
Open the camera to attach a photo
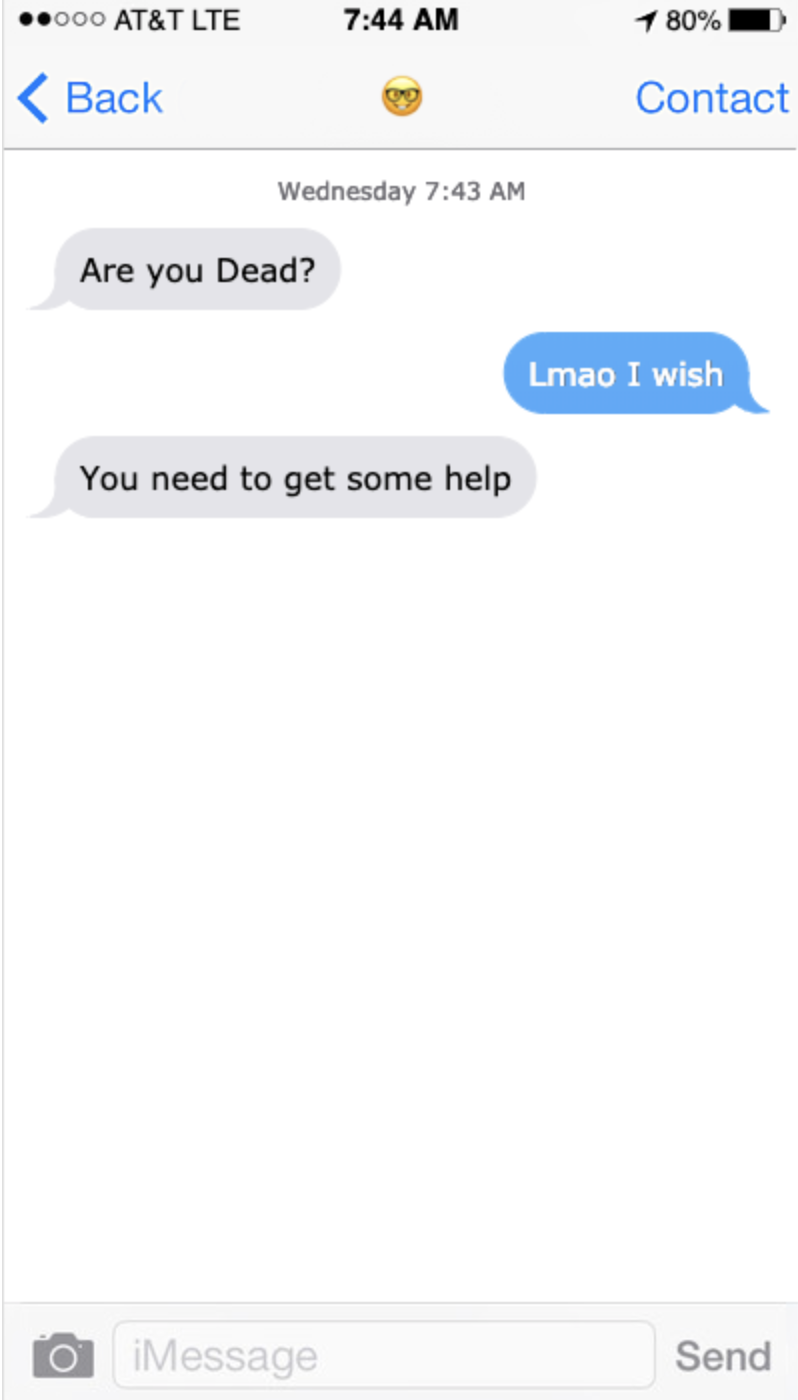pyautogui.click(x=63, y=1355)
